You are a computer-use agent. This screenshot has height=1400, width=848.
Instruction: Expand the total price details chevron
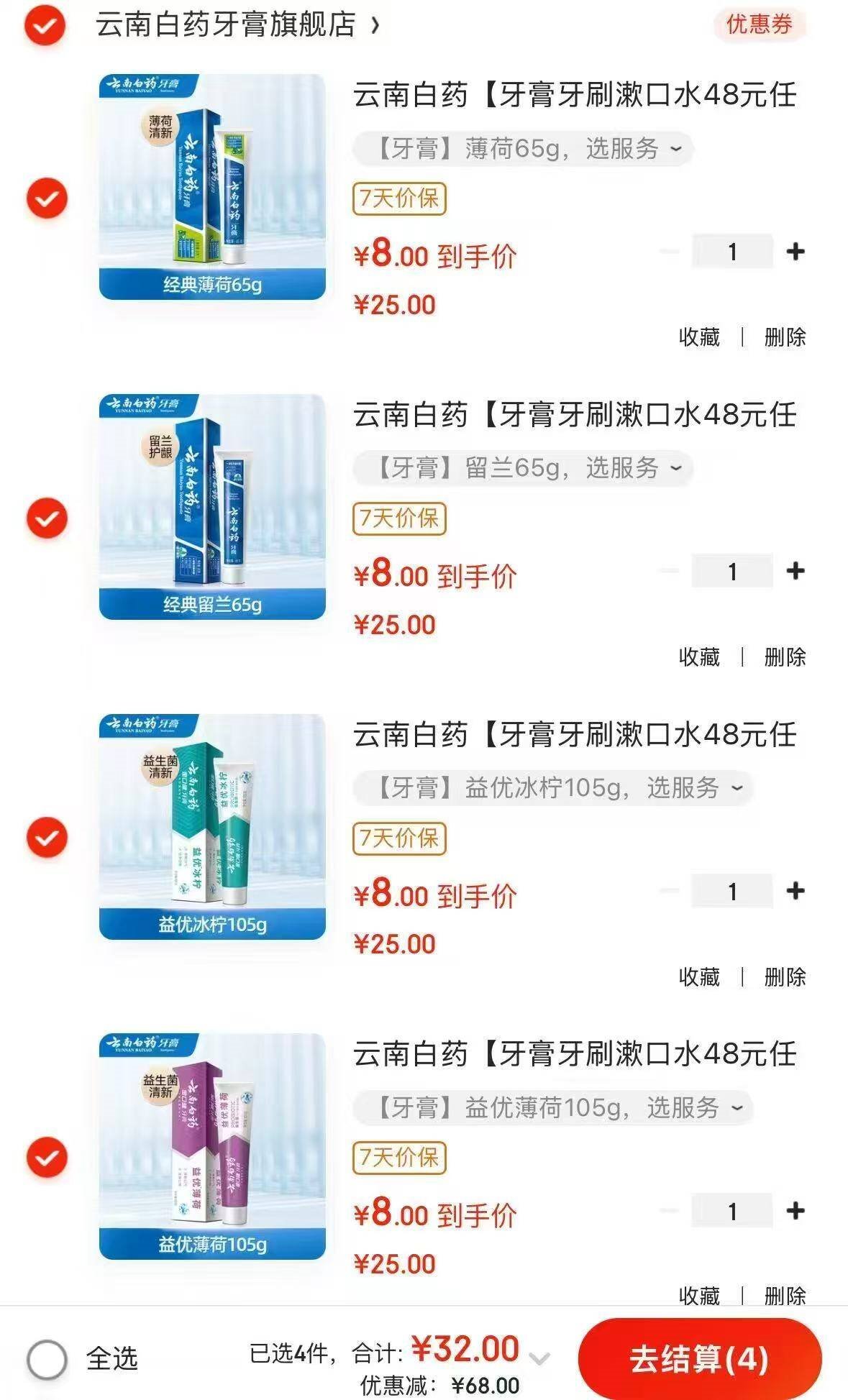point(539,1359)
